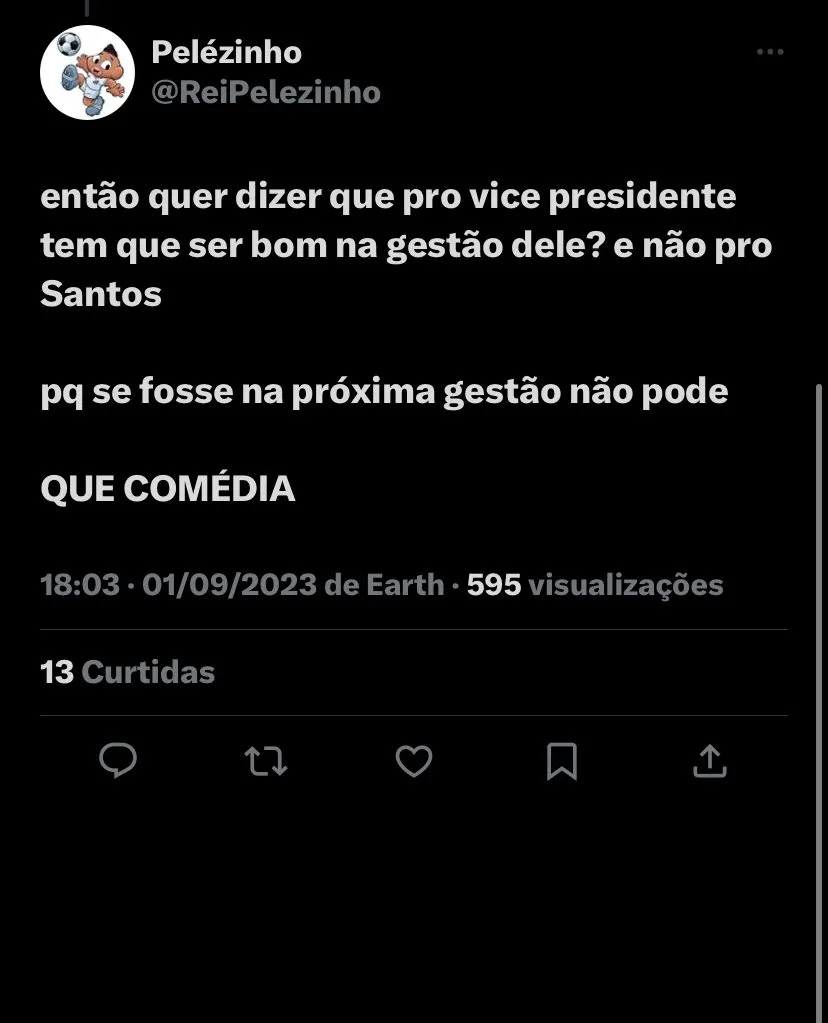Retweet this post
The image size is (828, 1023).
pyautogui.click(x=266, y=762)
